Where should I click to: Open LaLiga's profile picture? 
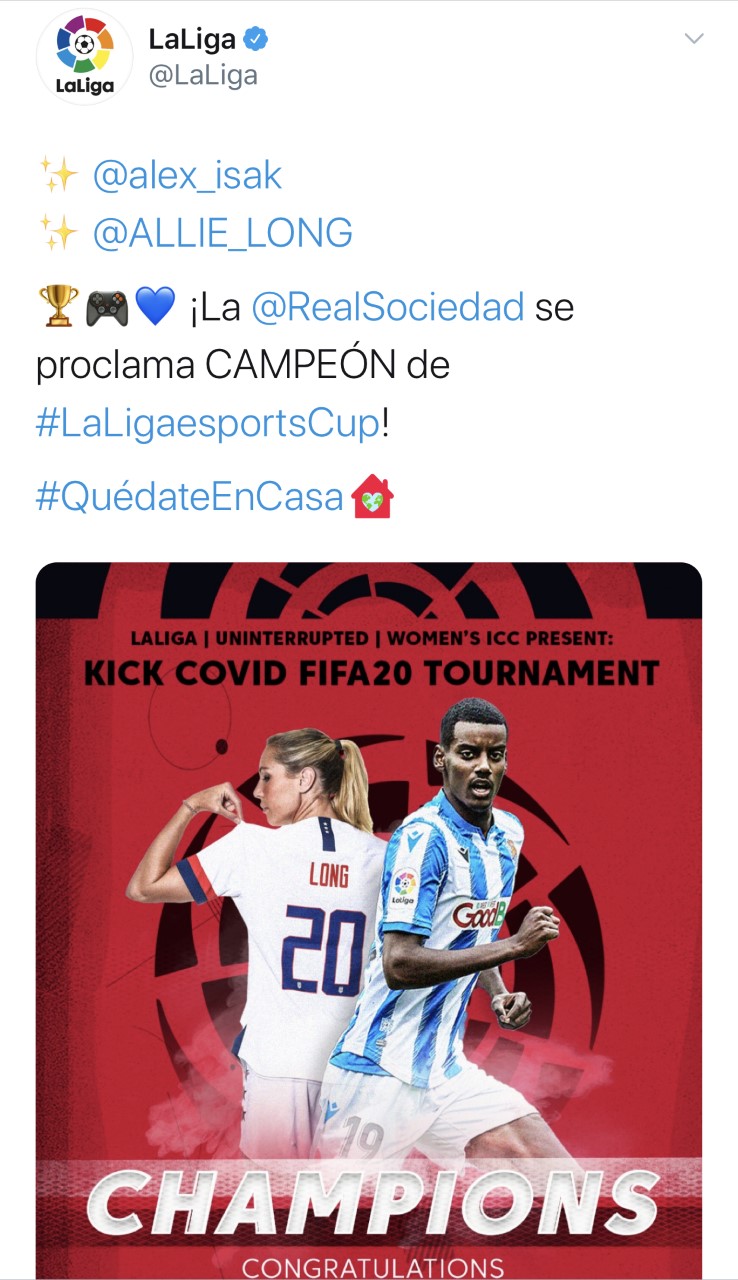tap(85, 57)
